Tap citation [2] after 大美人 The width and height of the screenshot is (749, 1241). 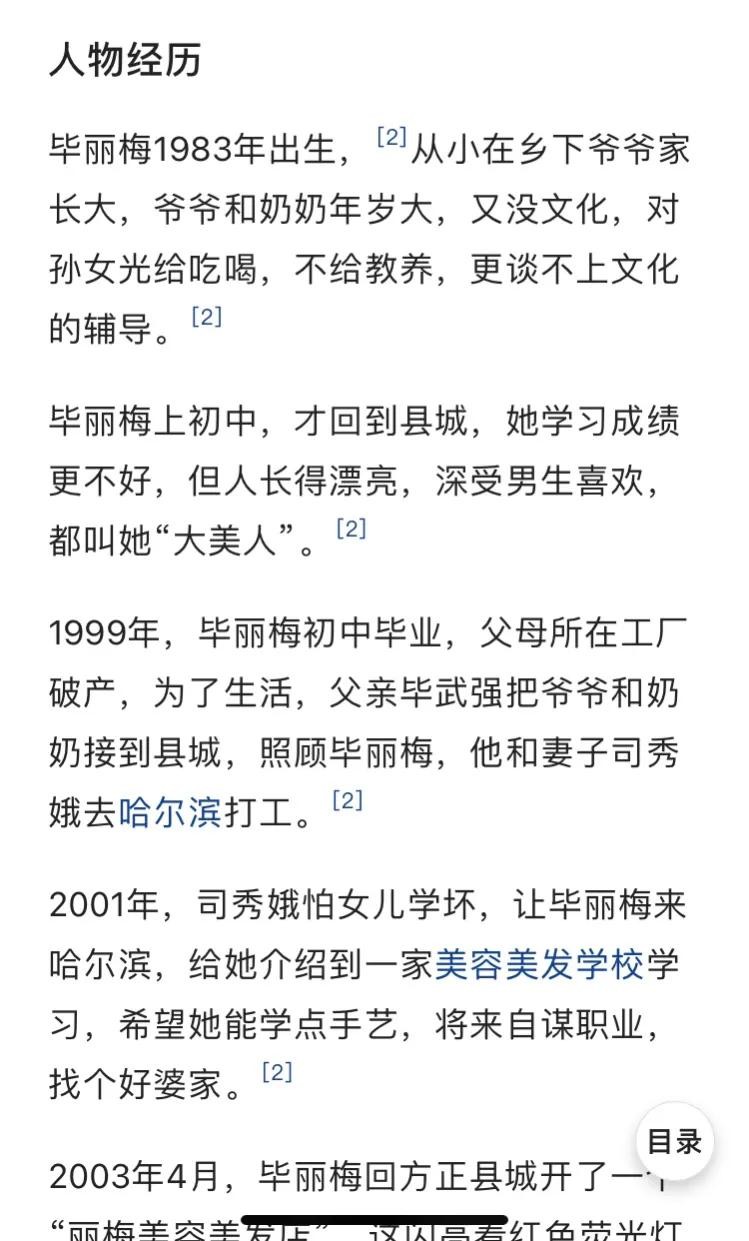(x=350, y=529)
